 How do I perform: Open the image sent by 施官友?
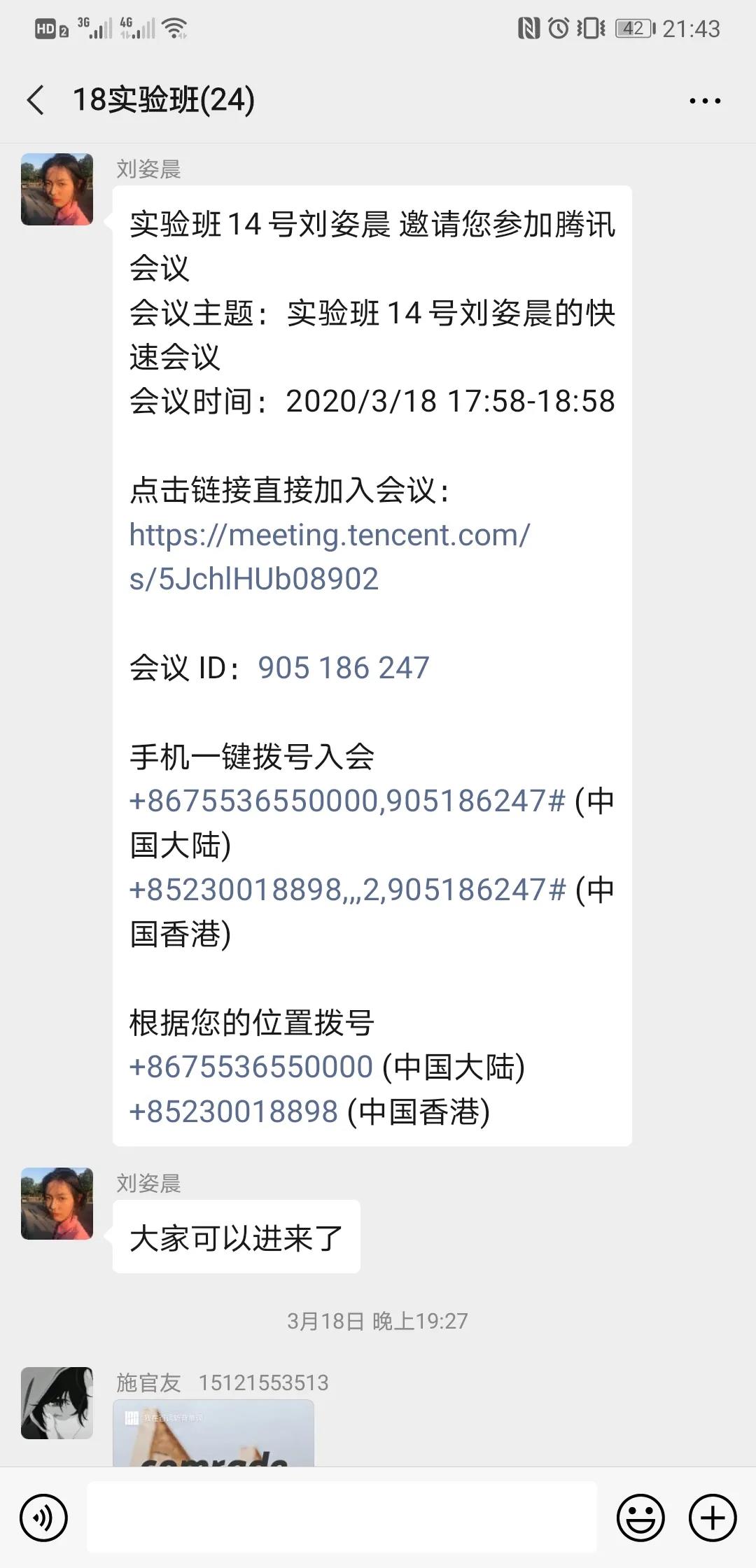click(213, 1432)
